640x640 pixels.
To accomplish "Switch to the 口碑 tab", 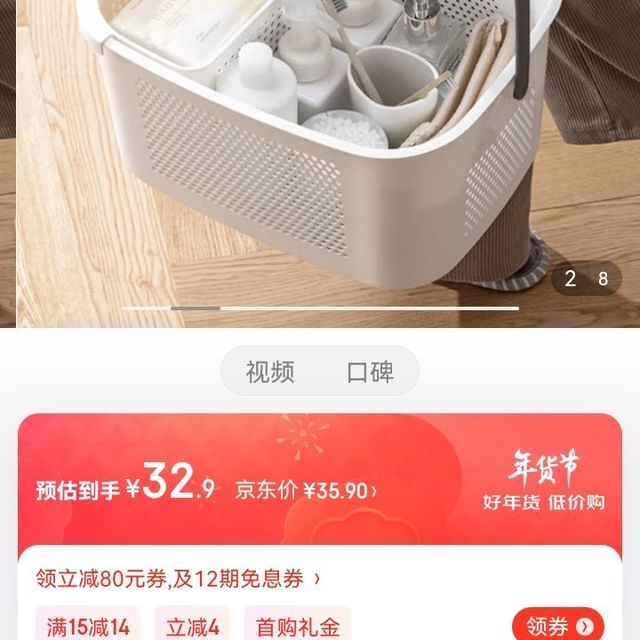I will [370, 372].
